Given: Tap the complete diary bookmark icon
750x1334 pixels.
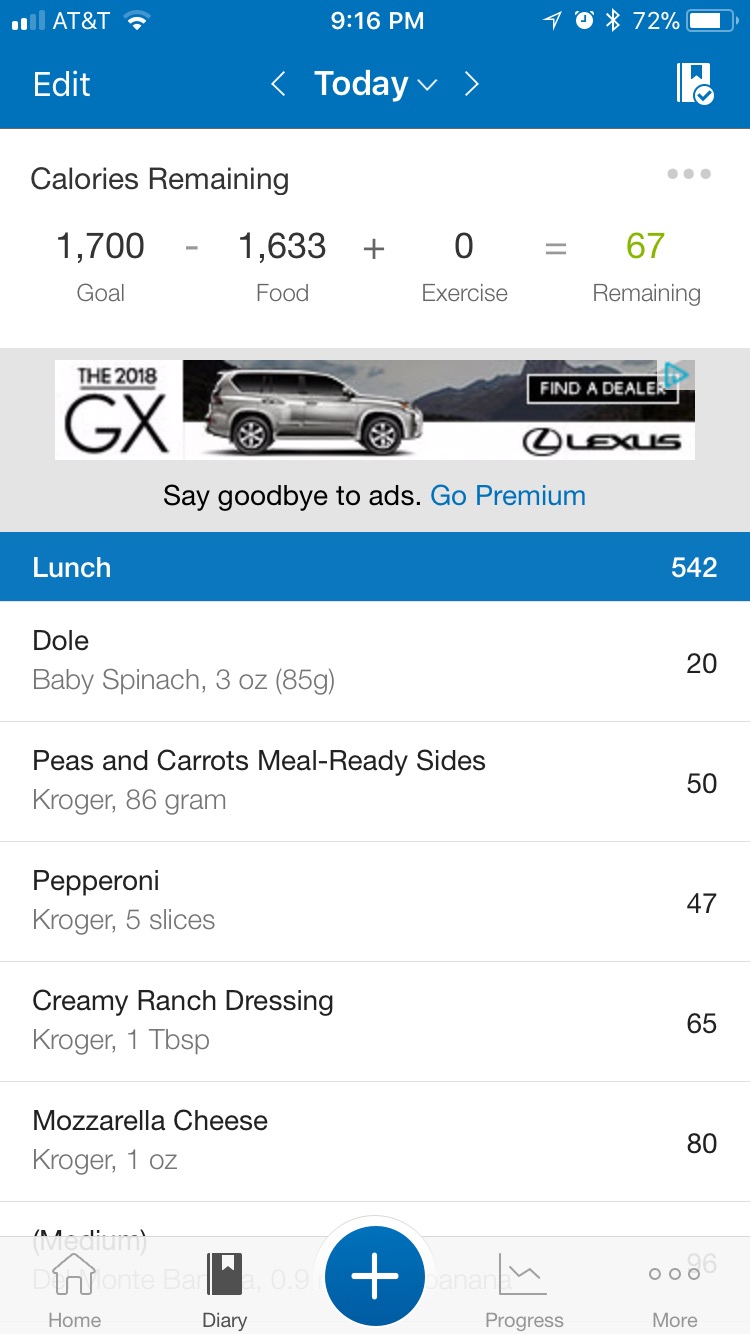Looking at the screenshot, I should pos(694,84).
